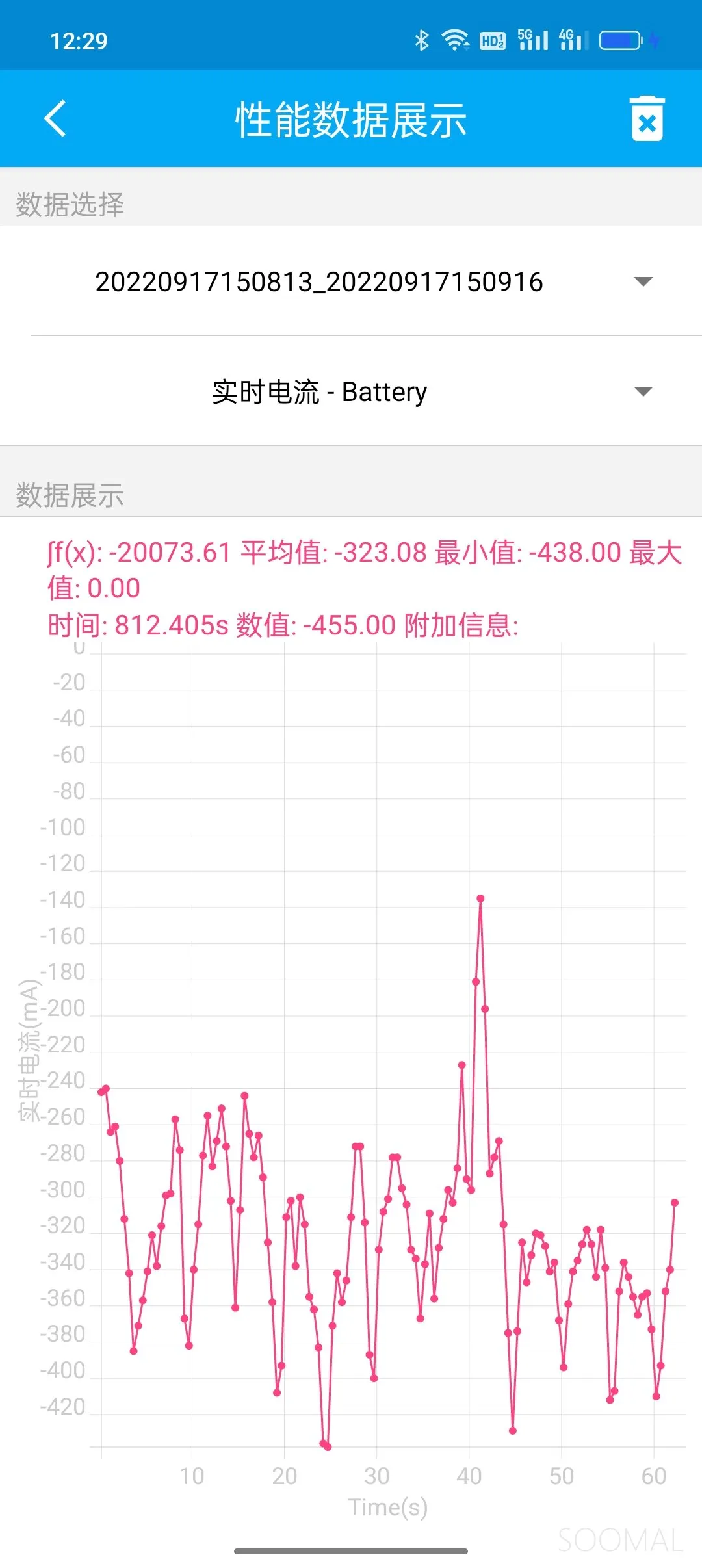
Task: Open the 20220917150813_20220917150916 data dropdown
Action: [x=351, y=281]
